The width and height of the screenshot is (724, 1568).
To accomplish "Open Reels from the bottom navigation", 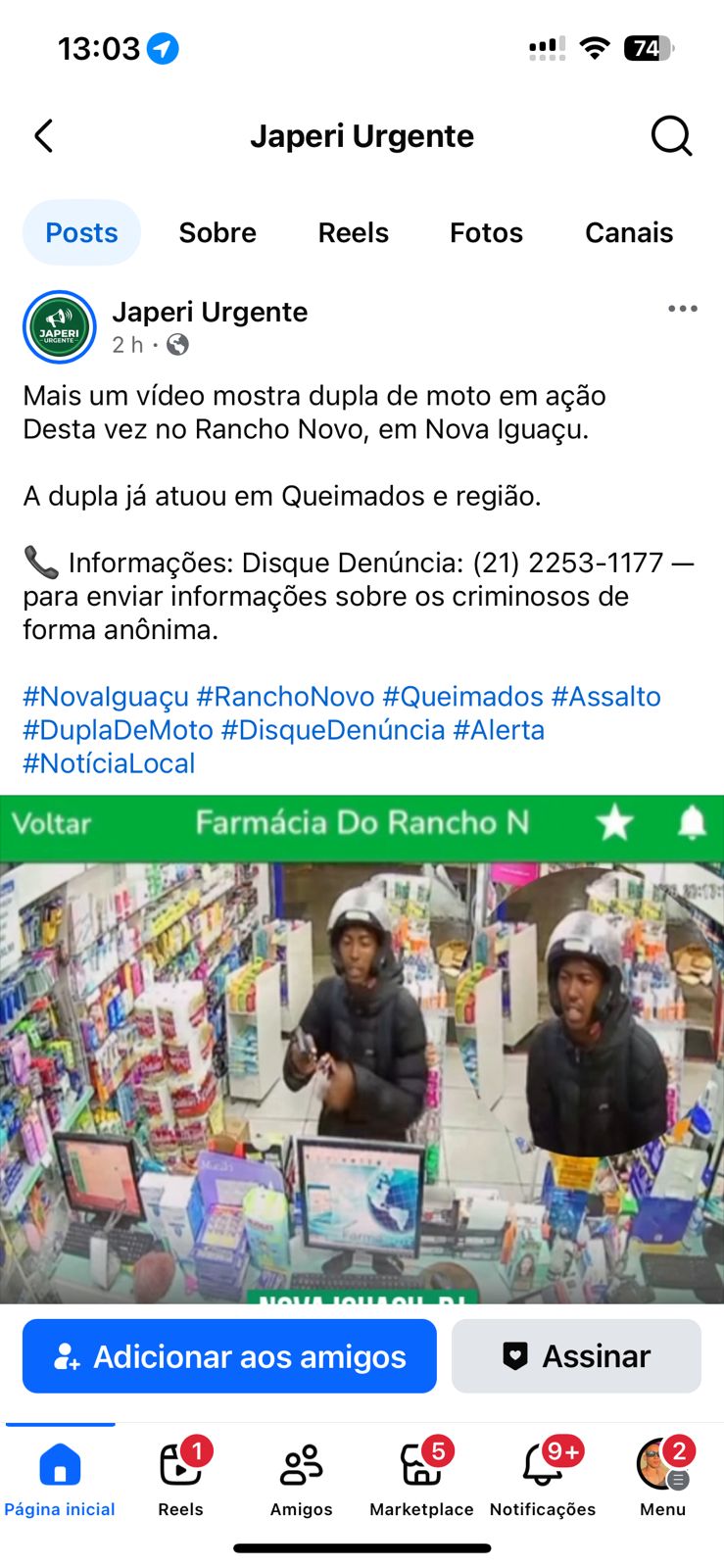I will click(x=180, y=1478).
